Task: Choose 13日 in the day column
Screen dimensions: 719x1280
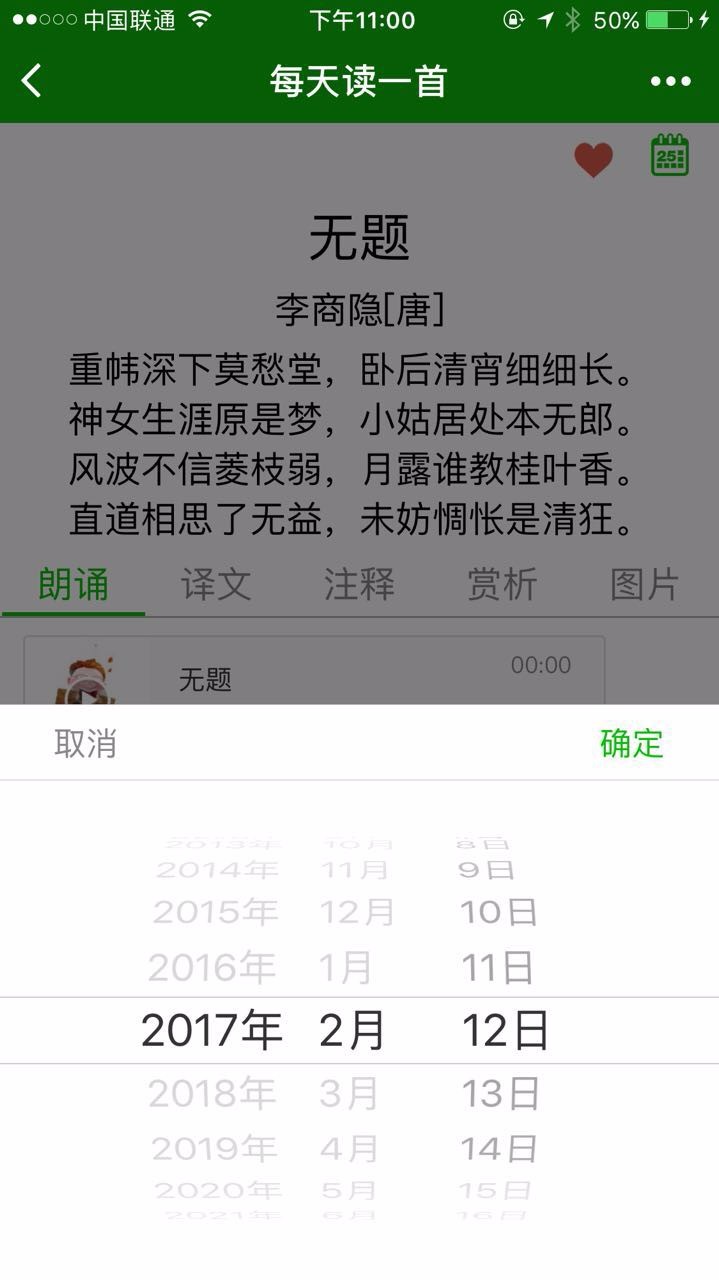Action: click(500, 1094)
